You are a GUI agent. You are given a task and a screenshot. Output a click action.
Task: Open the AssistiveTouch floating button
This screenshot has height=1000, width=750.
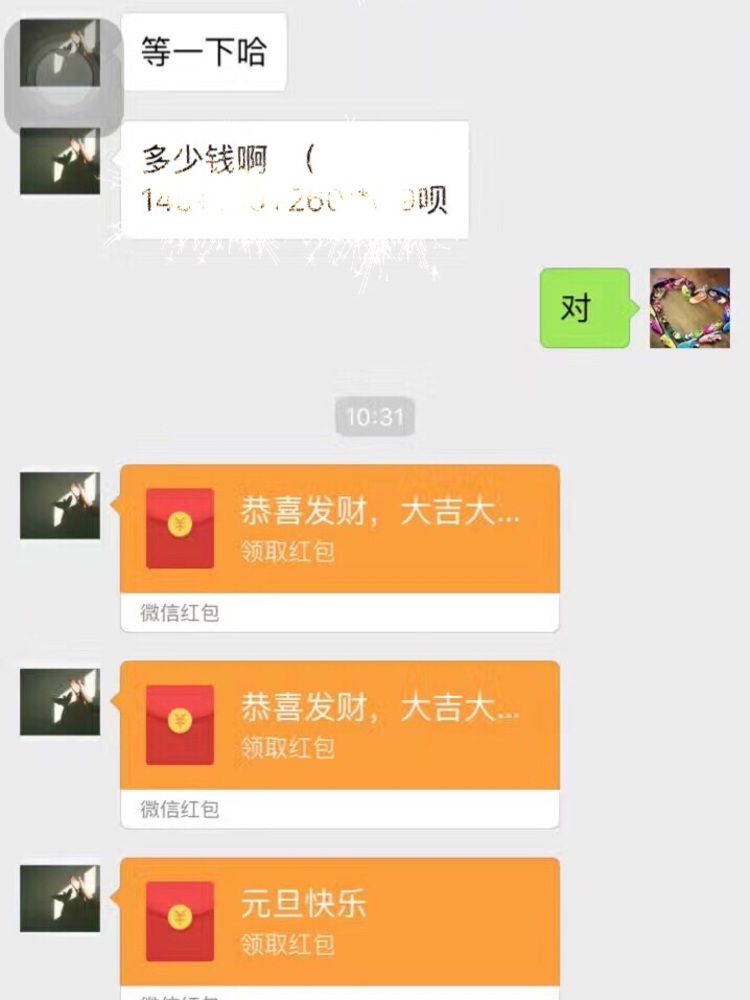coord(62,75)
